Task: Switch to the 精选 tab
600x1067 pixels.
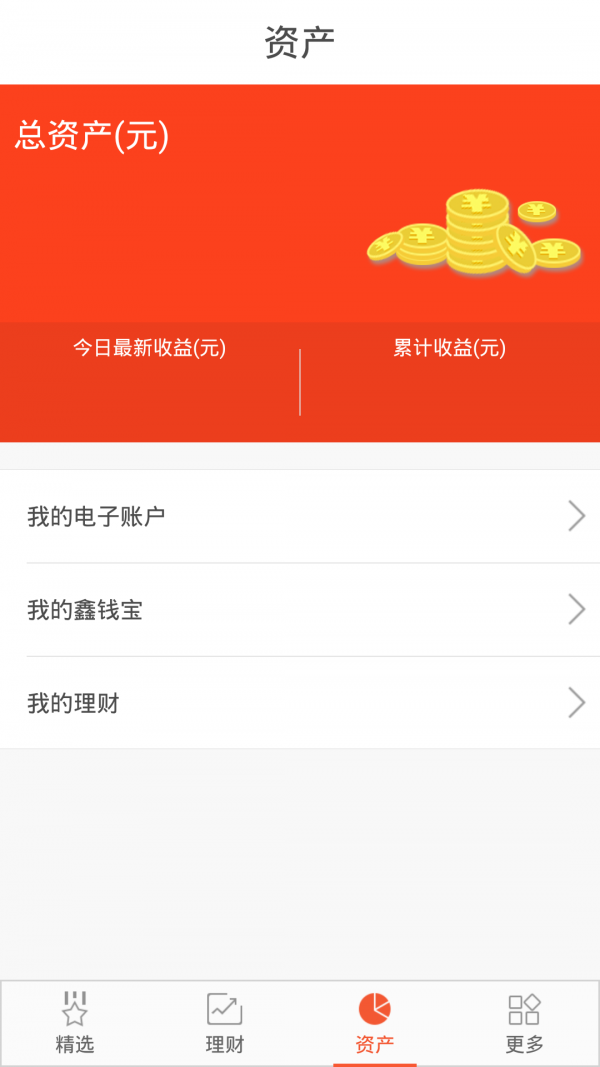Action: point(75,1023)
